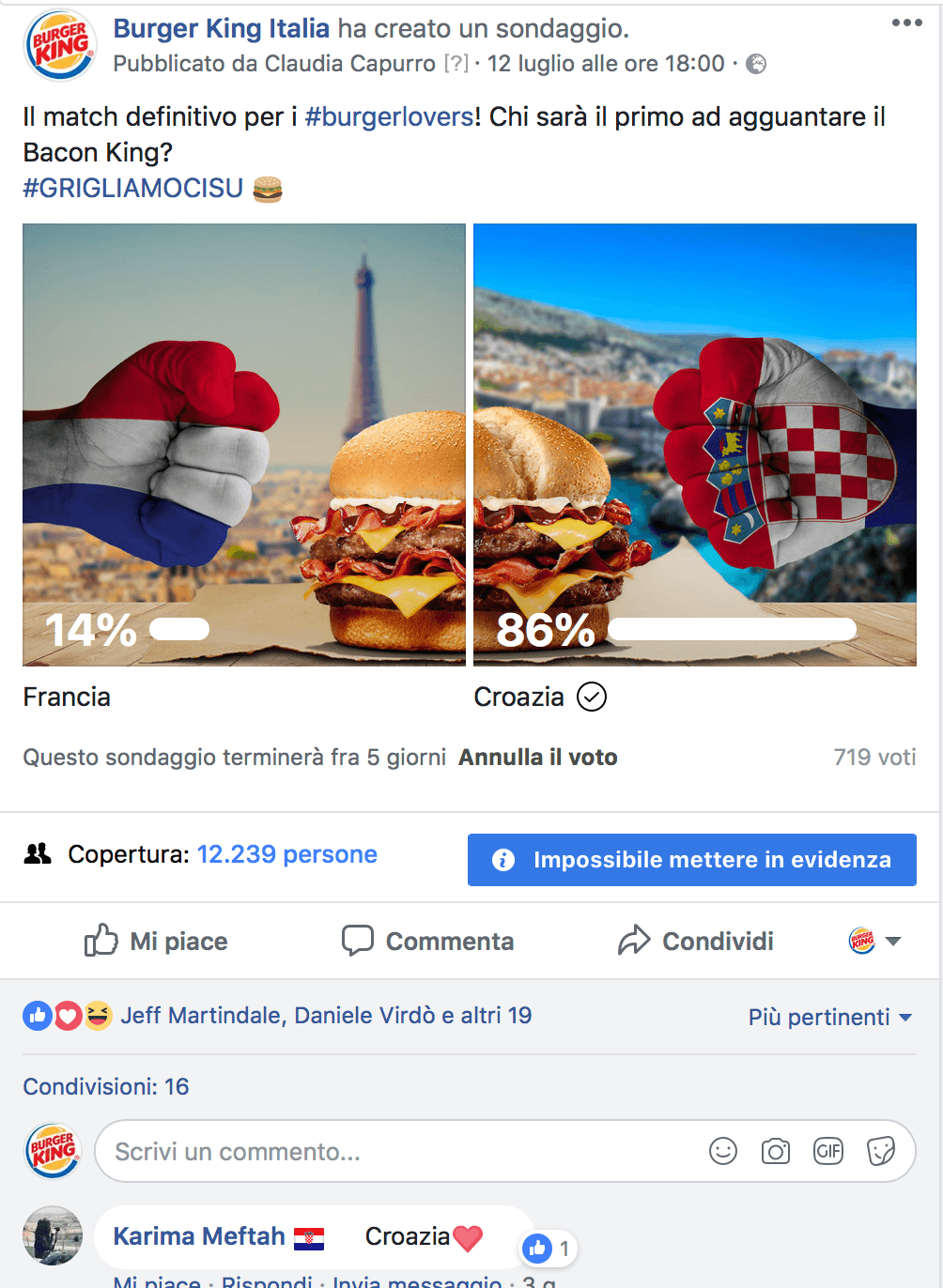
Task: View the 12.239 persone reach details
Action: point(286,854)
